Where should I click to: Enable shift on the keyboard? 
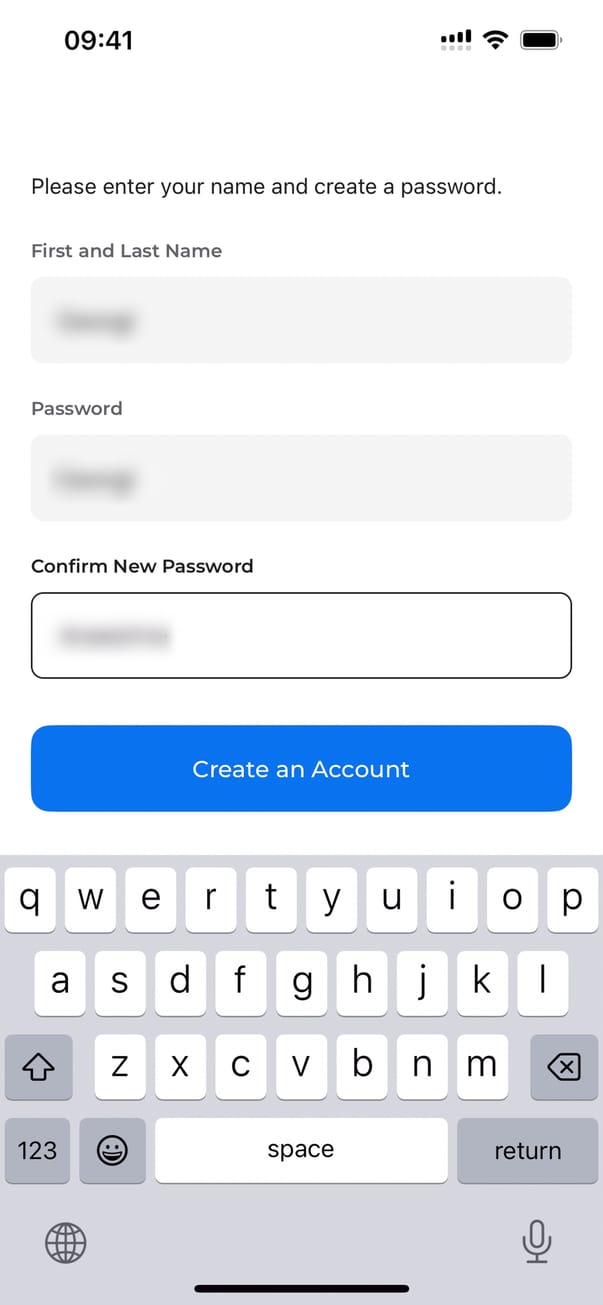(38, 1067)
